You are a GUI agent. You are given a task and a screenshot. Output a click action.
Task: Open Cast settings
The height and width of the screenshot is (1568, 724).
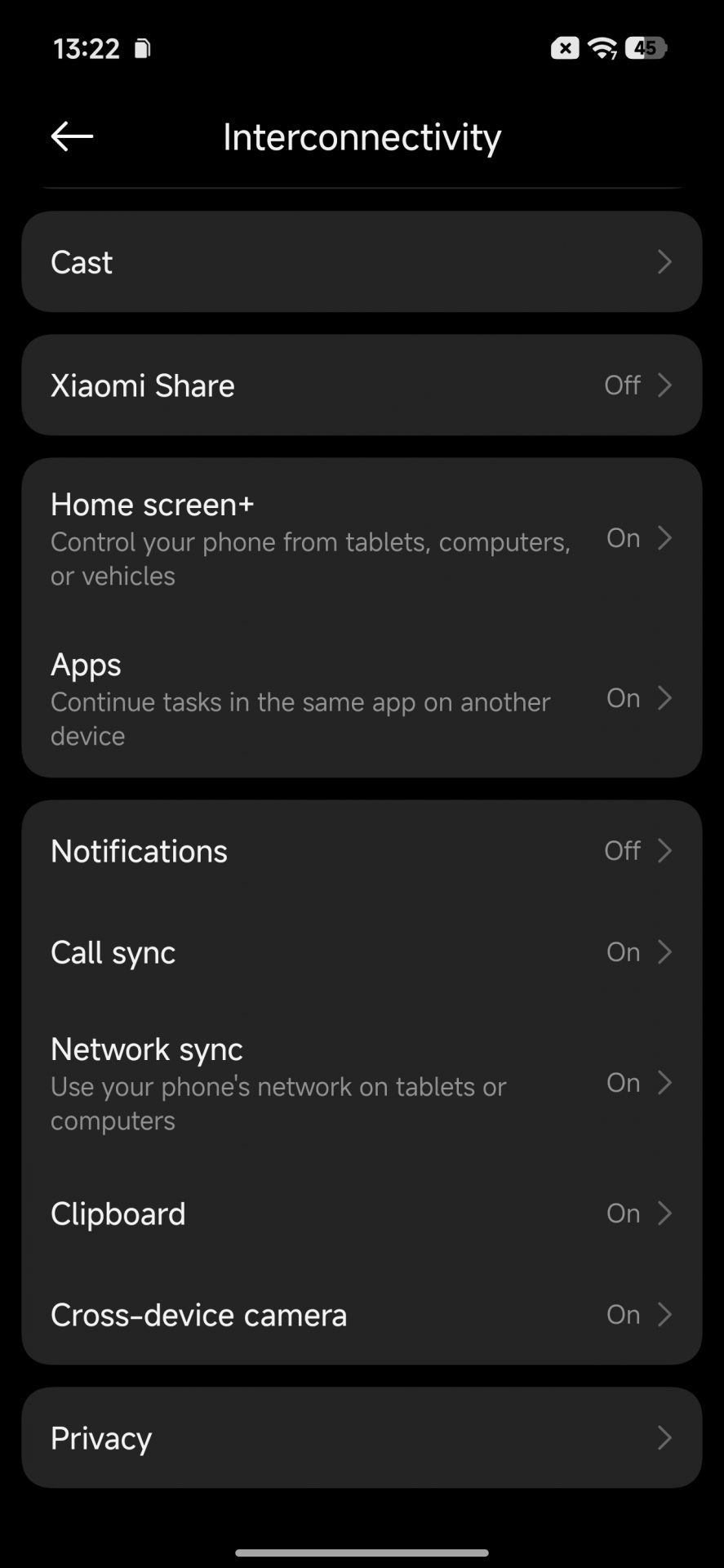[362, 262]
